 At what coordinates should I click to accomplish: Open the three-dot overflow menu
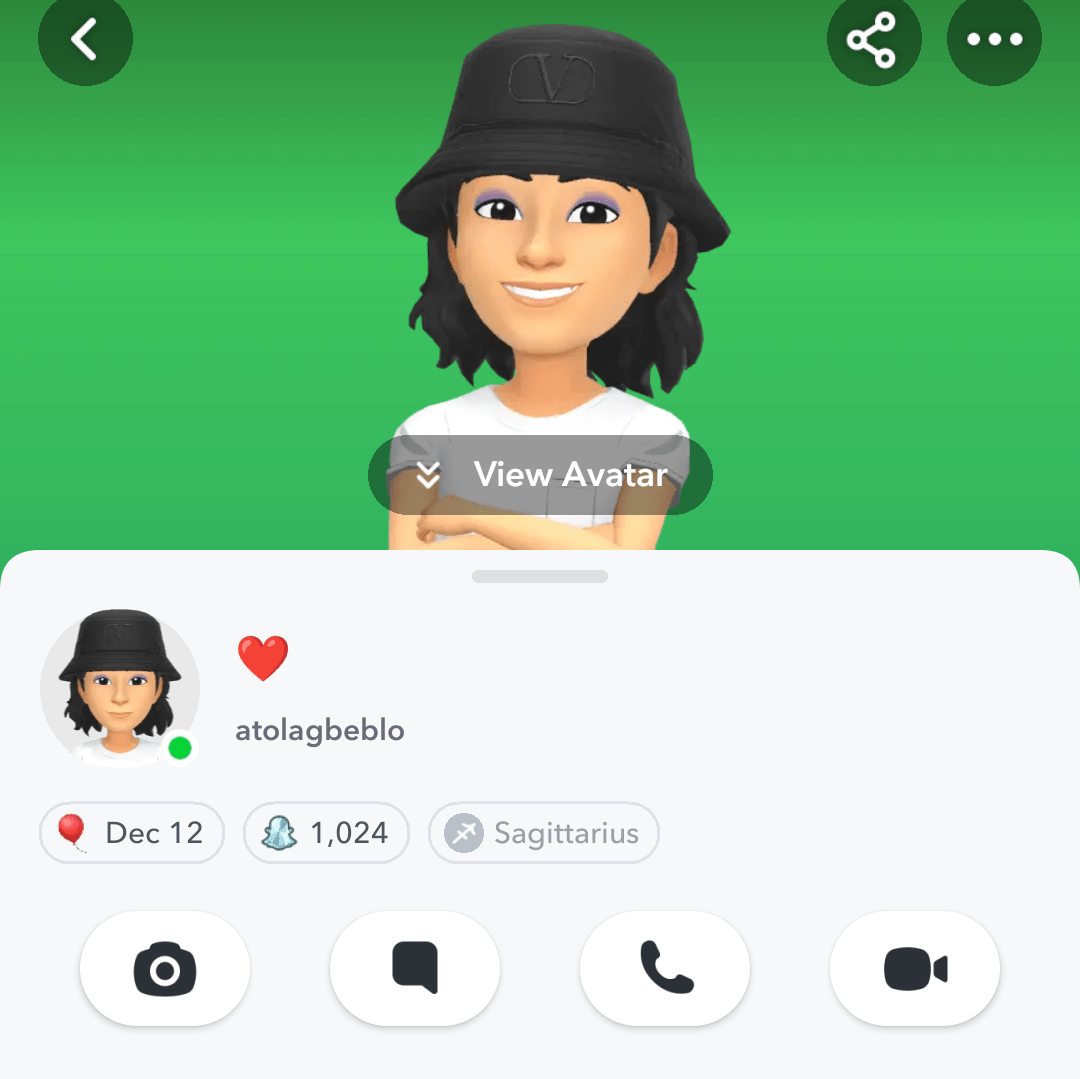pyautogui.click(x=994, y=40)
